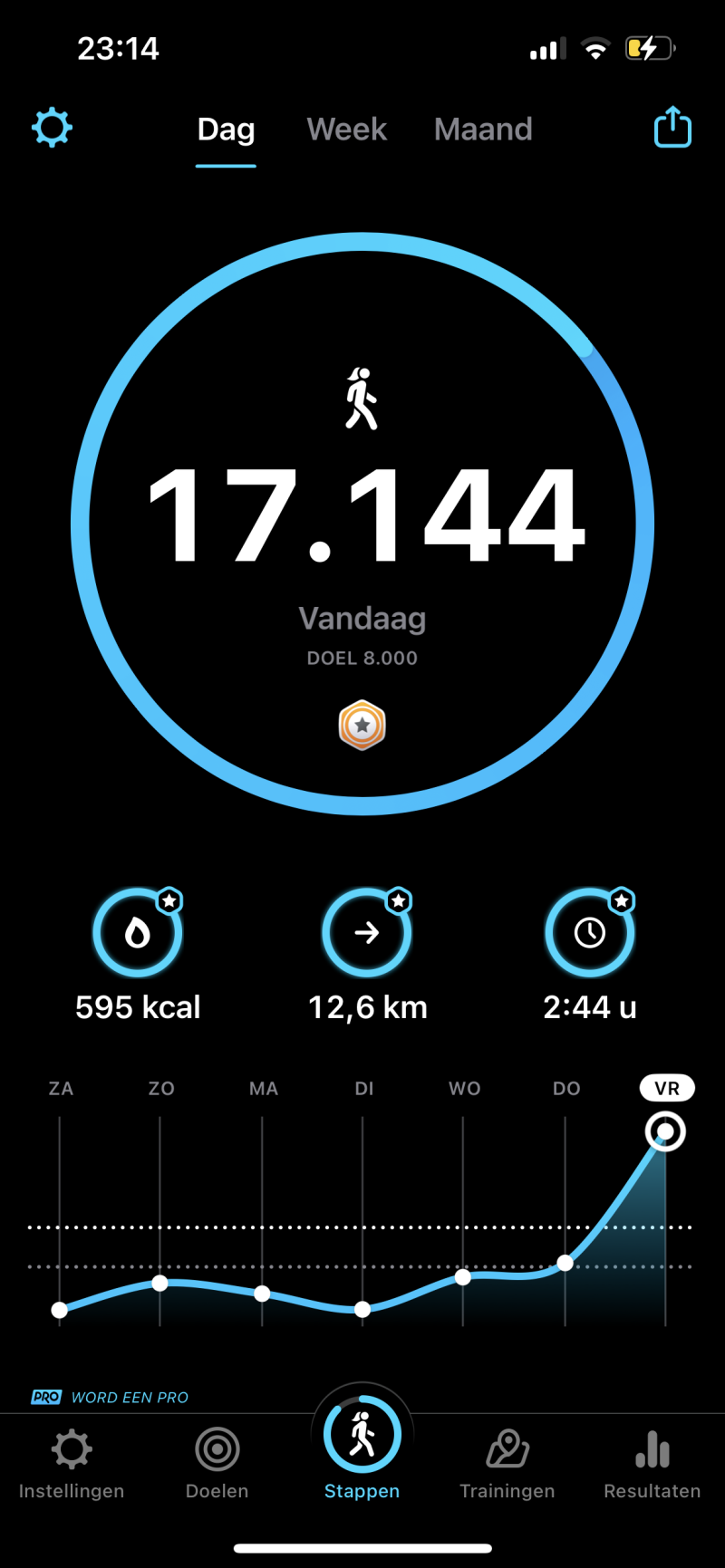This screenshot has width=725, height=1568.
Task: Open the Instellingen gear icon top left
Action: (52, 127)
